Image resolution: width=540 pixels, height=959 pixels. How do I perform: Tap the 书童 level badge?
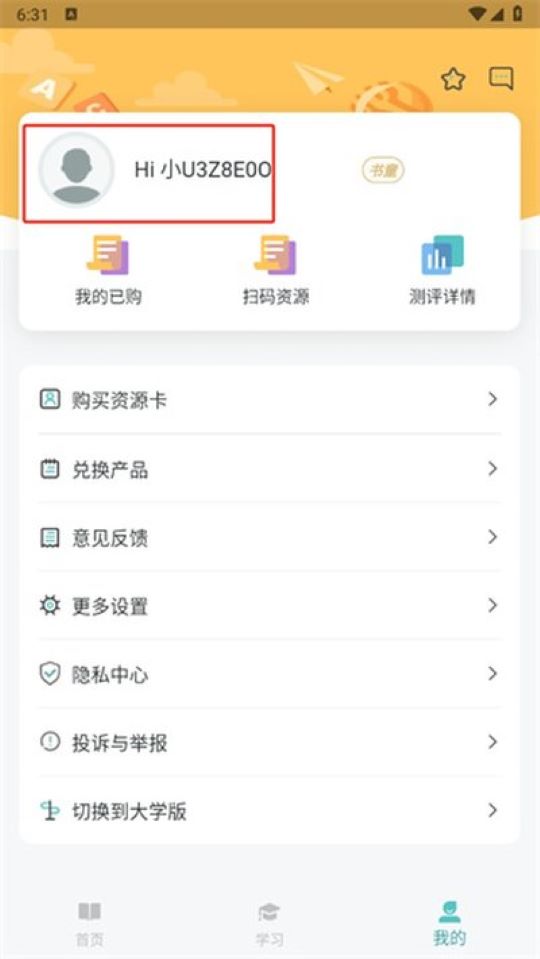pyautogui.click(x=383, y=171)
